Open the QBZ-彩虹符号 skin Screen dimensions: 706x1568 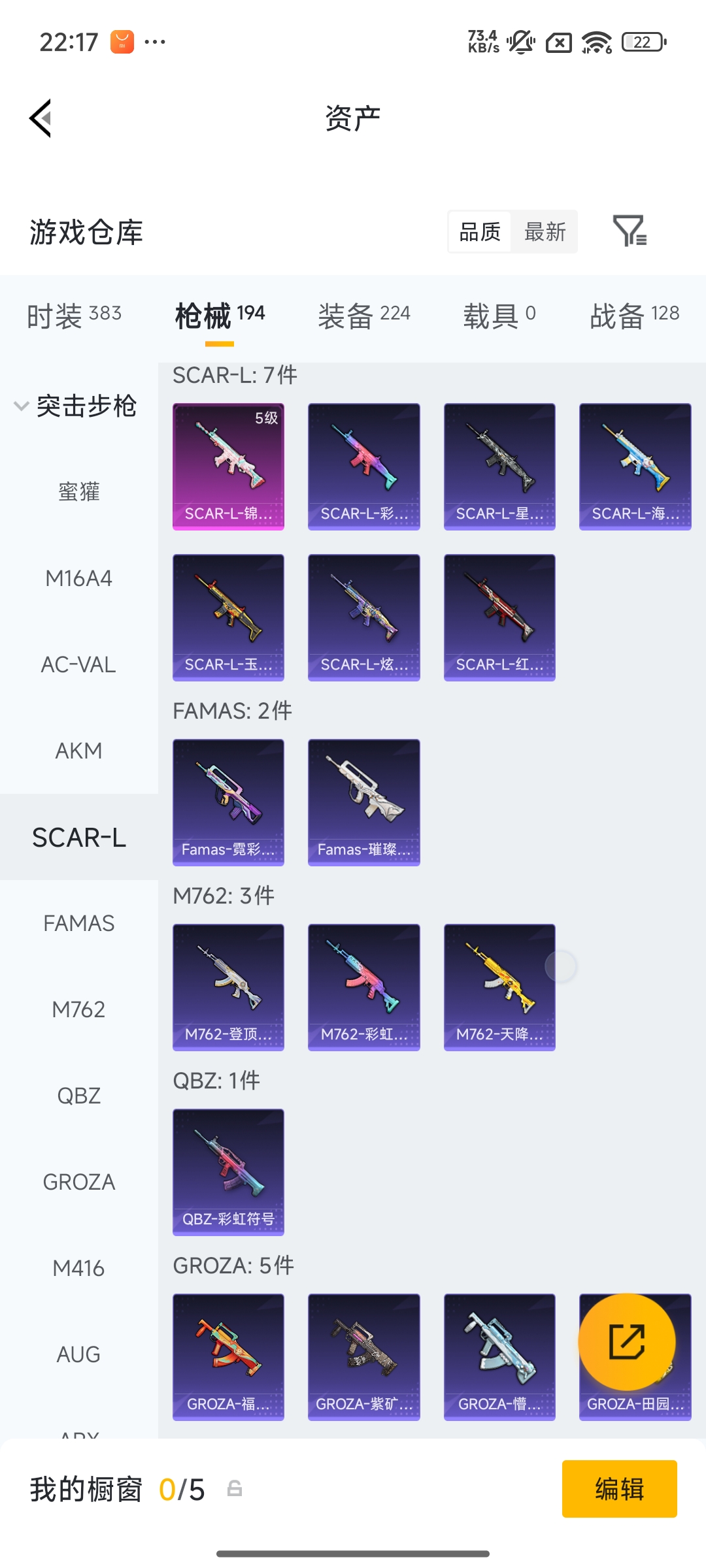tap(228, 1171)
